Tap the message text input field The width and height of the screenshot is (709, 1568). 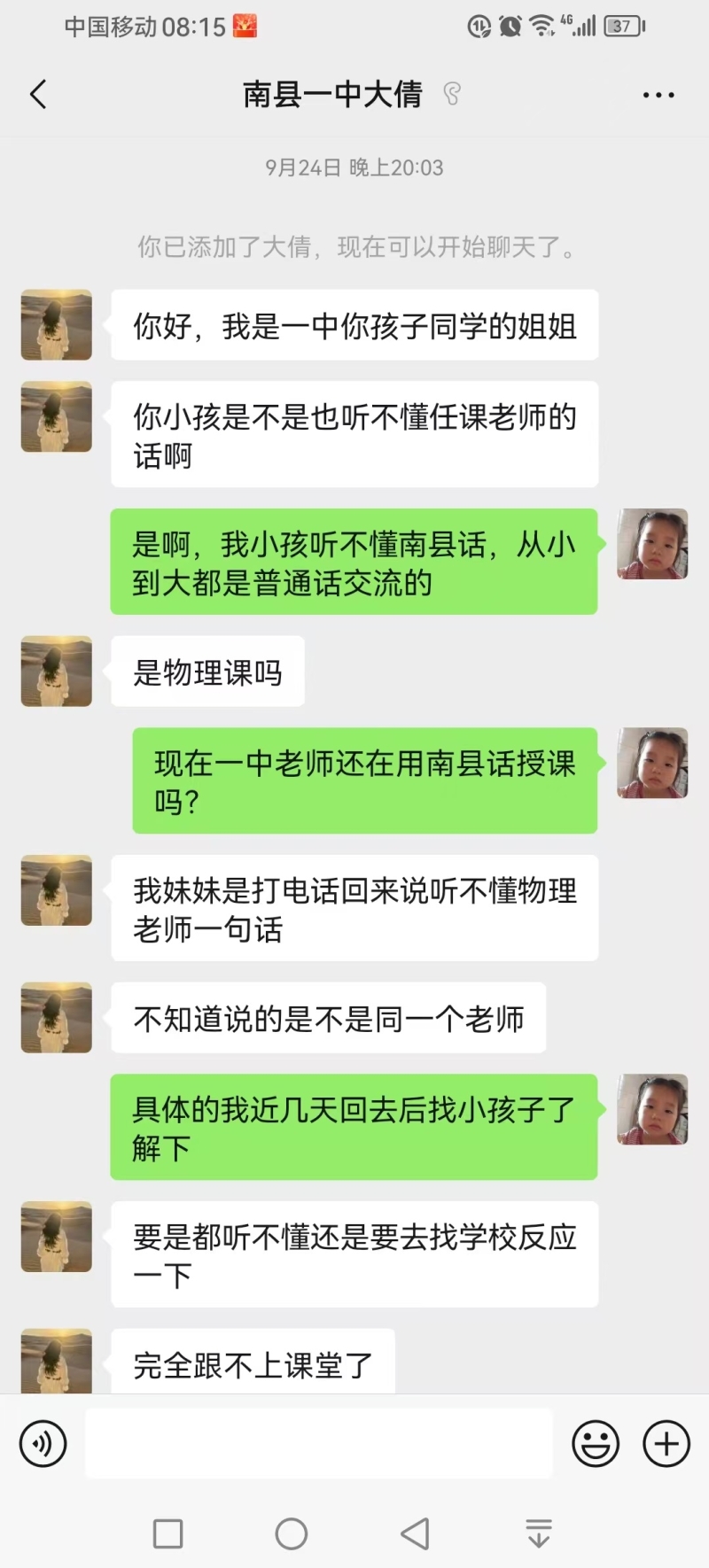(x=319, y=1443)
